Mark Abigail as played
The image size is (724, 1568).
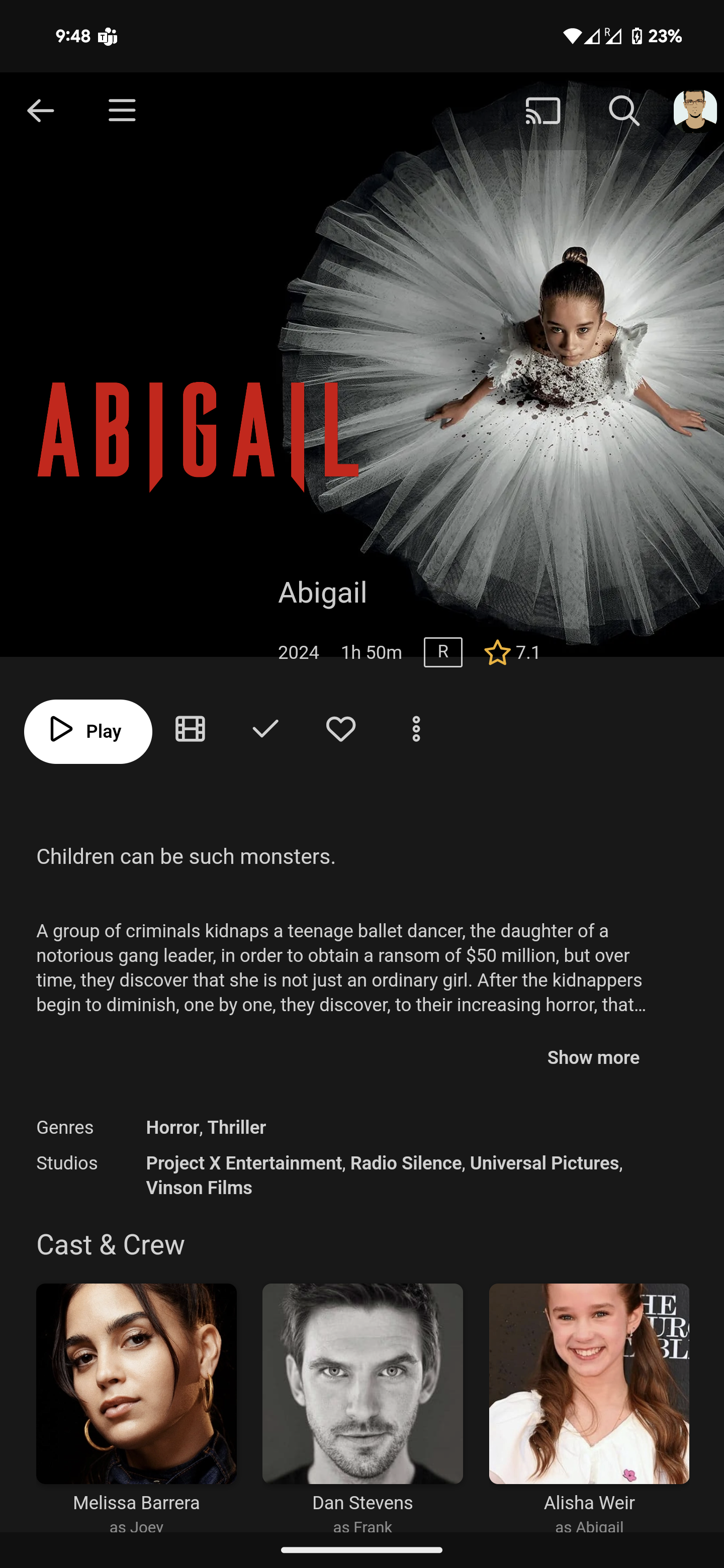pos(265,729)
